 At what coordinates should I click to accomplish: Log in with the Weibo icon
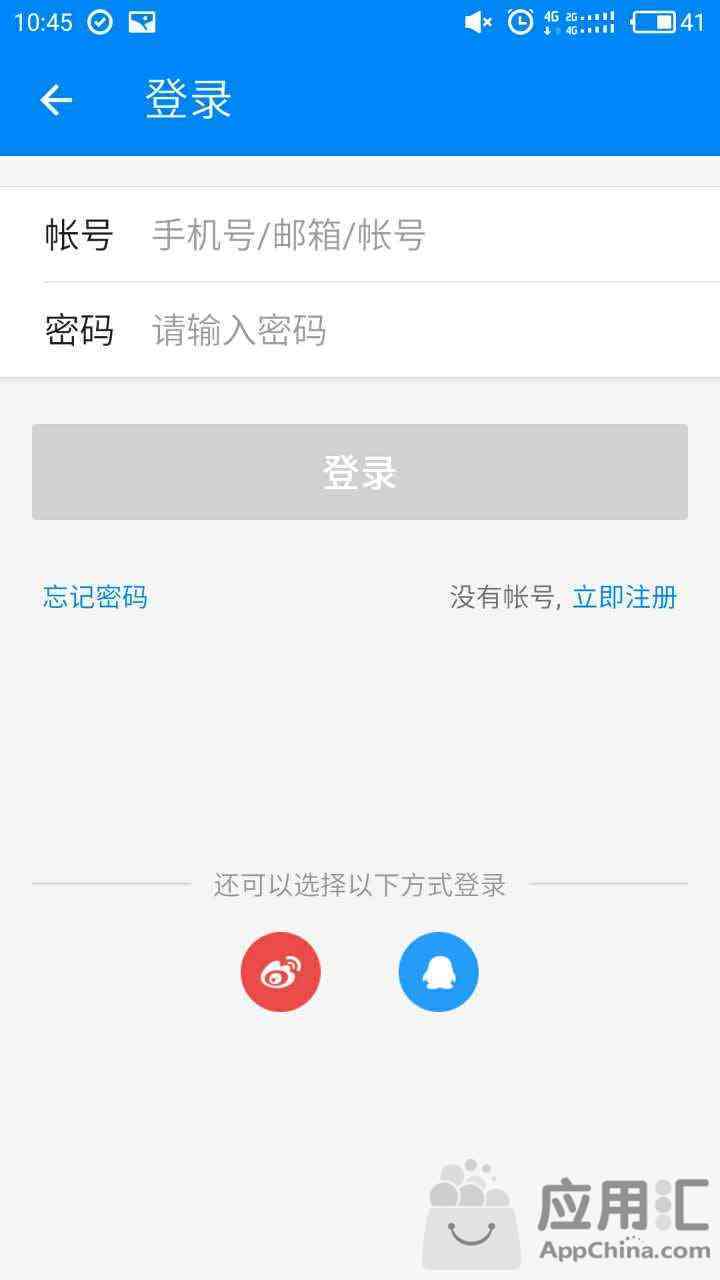pos(281,972)
